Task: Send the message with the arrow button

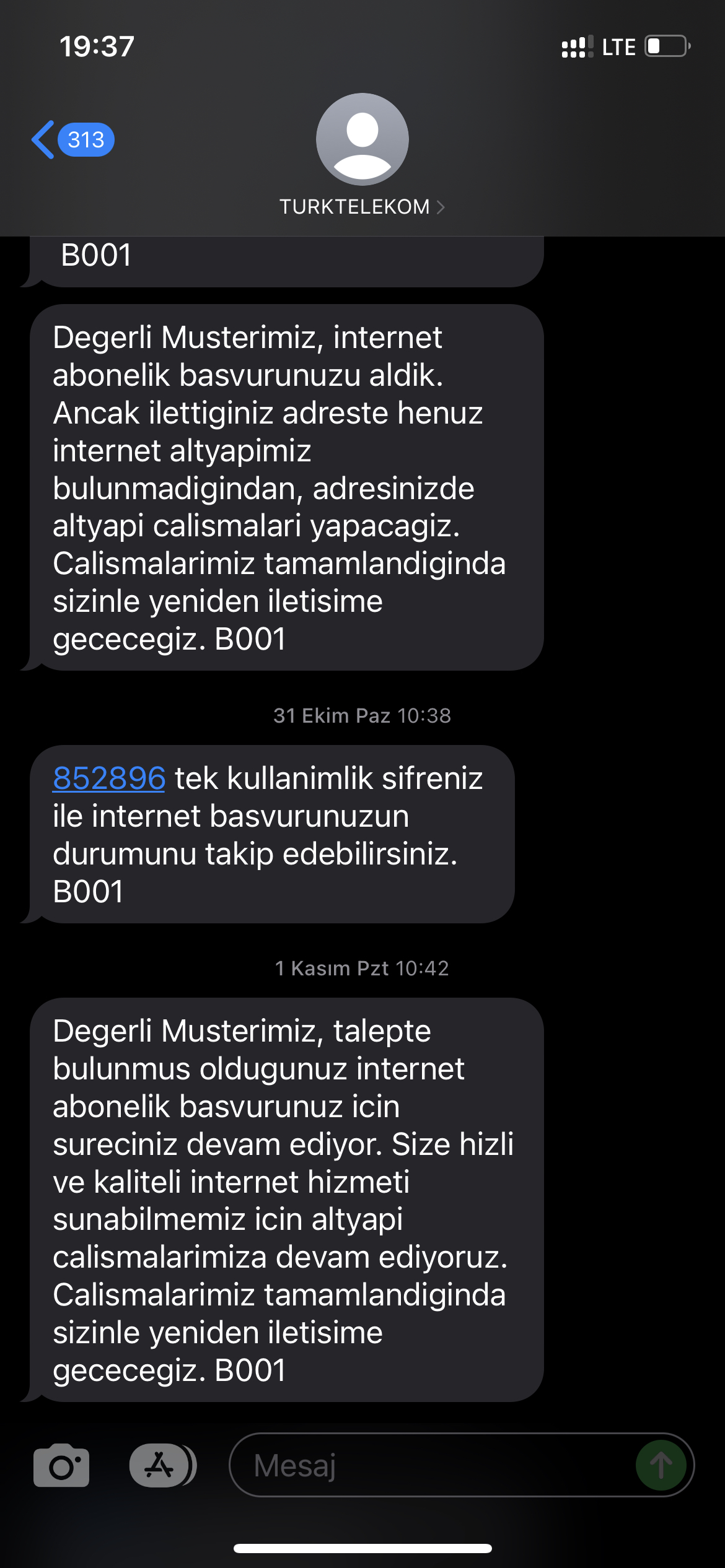Action: pos(661,1465)
